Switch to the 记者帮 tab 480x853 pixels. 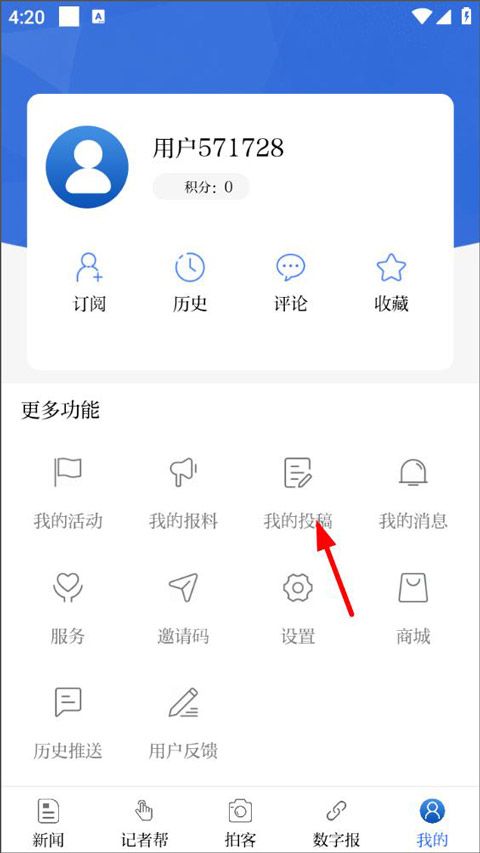coord(144,822)
